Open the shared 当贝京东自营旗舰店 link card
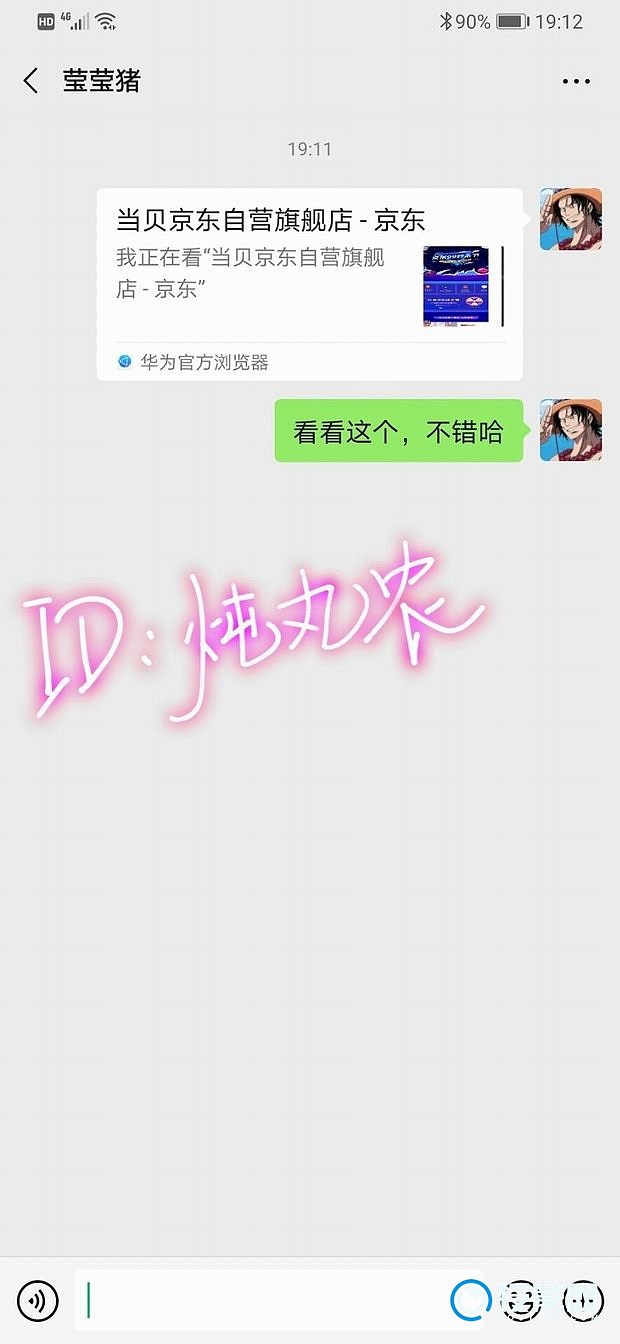The height and width of the screenshot is (1344, 620). (x=309, y=284)
